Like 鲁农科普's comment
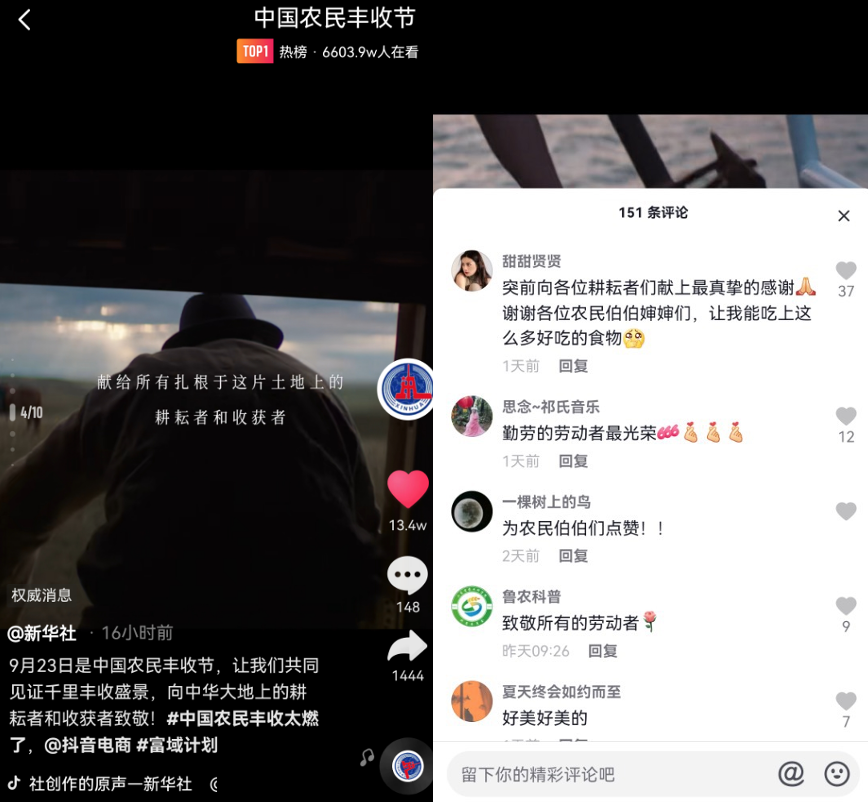Screen dimensions: 868x802 click(846, 606)
